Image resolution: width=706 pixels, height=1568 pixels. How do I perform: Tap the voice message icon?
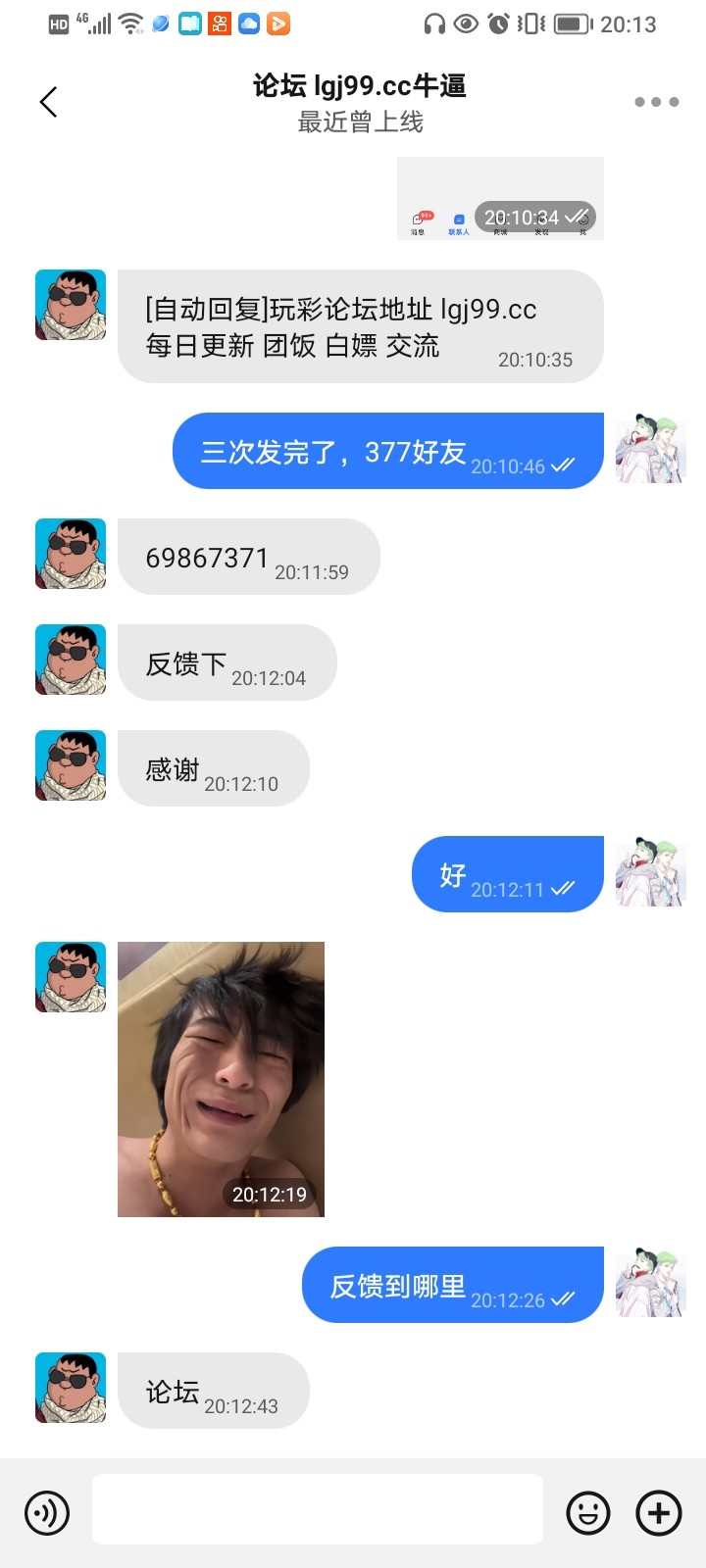pyautogui.click(x=46, y=1512)
